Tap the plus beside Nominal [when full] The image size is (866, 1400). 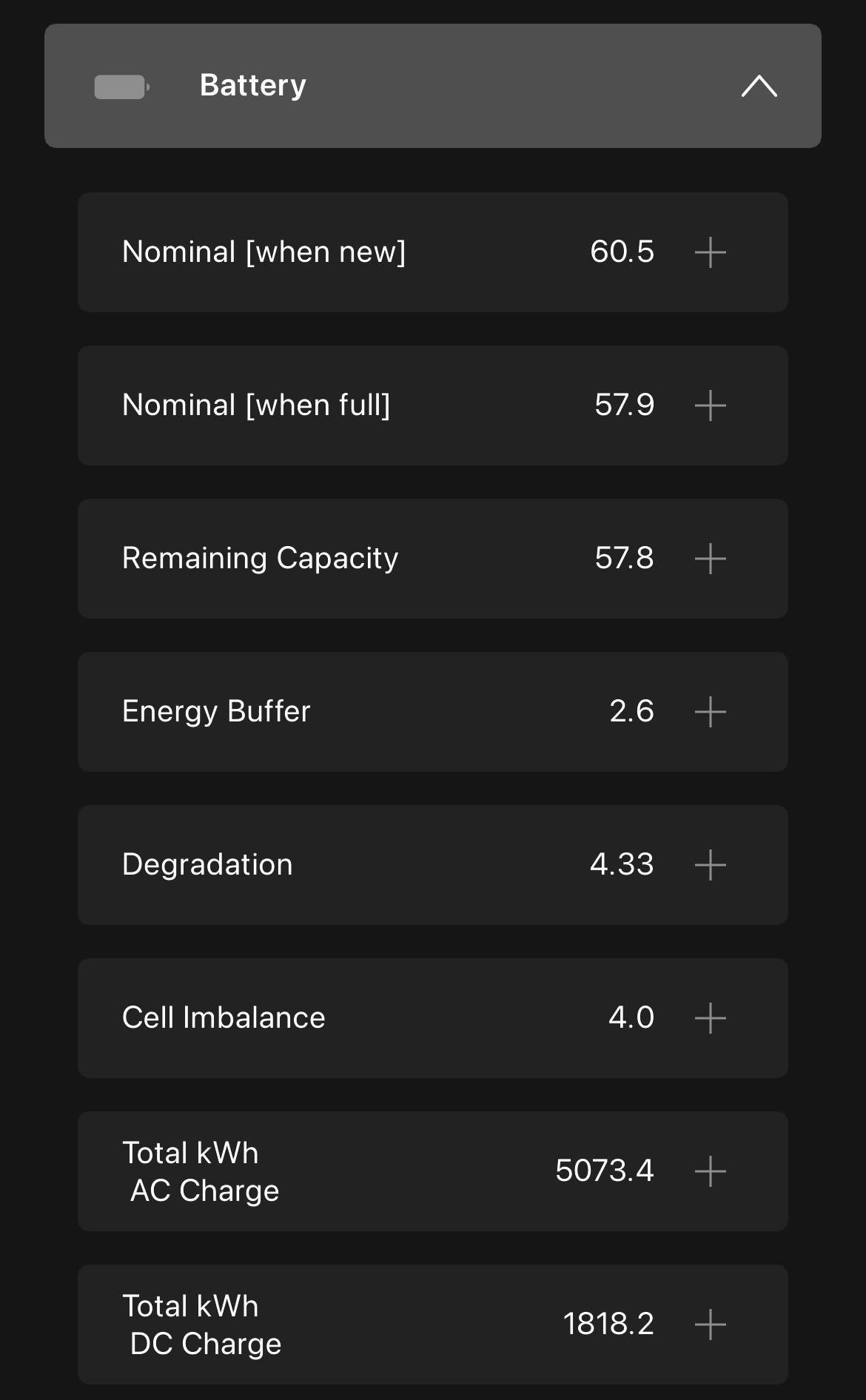(710, 405)
